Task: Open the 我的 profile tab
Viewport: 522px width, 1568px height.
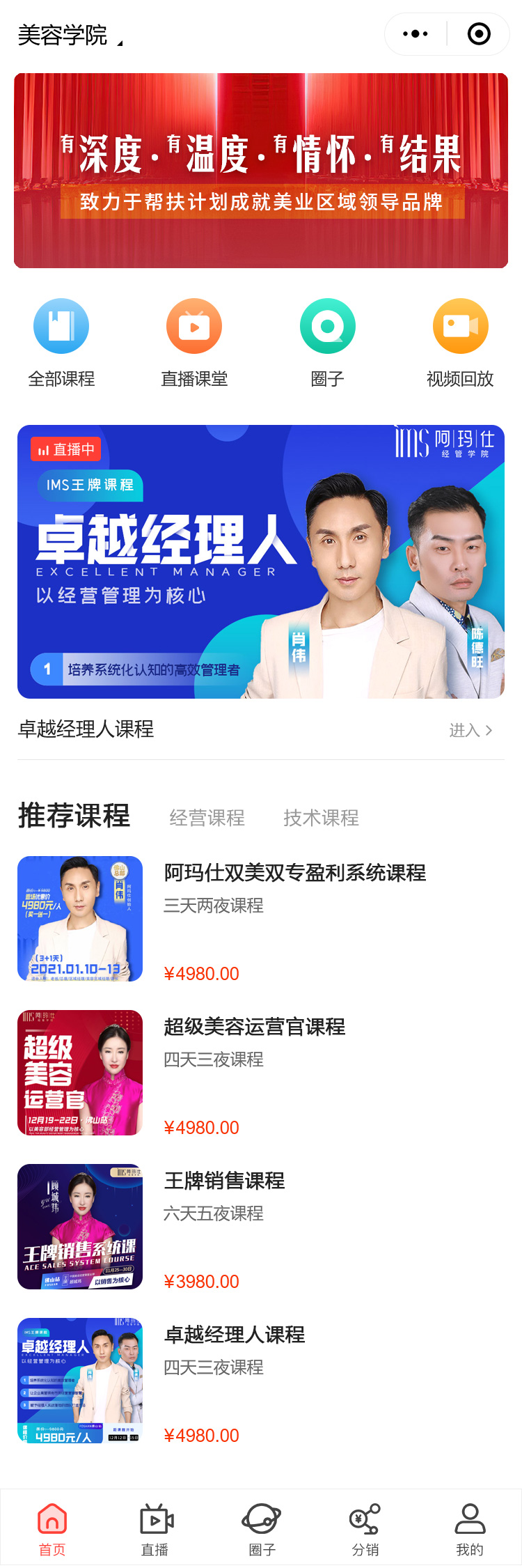Action: (470, 1528)
